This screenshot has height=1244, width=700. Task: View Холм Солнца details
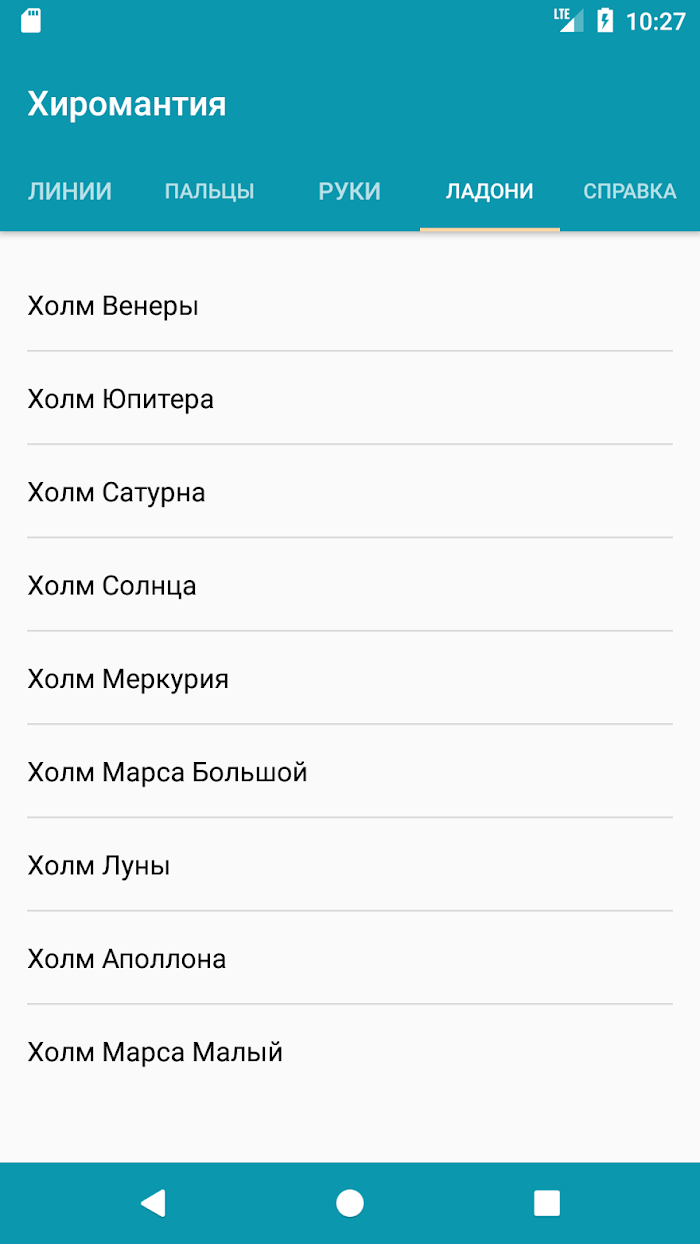click(350, 584)
